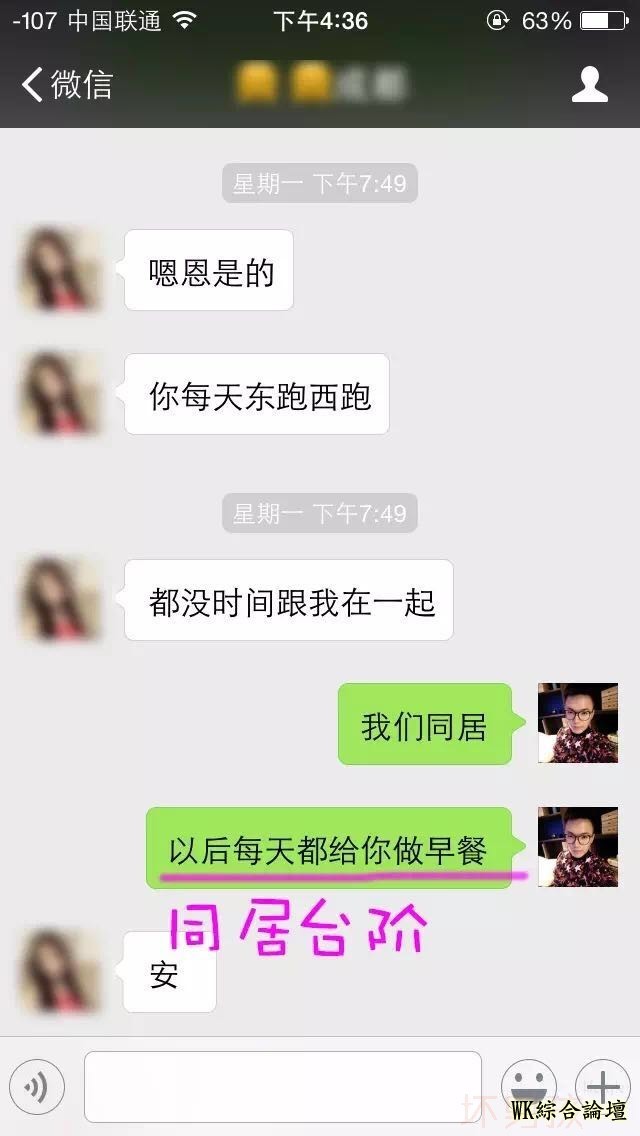Image resolution: width=640 pixels, height=1136 pixels.
Task: Tap sender avatar beside 我们同居
Action: coord(577,723)
